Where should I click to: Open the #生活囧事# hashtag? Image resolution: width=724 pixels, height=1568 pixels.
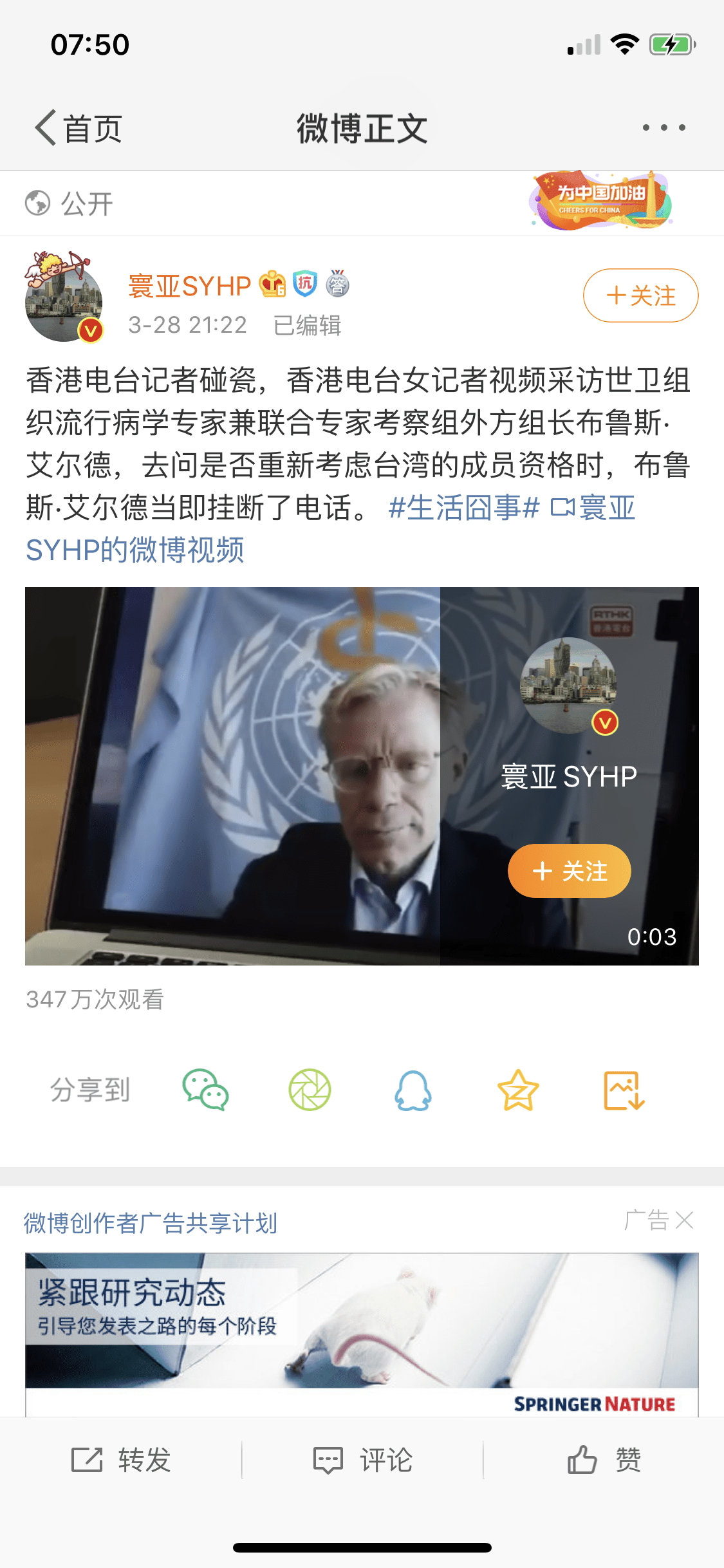464,508
